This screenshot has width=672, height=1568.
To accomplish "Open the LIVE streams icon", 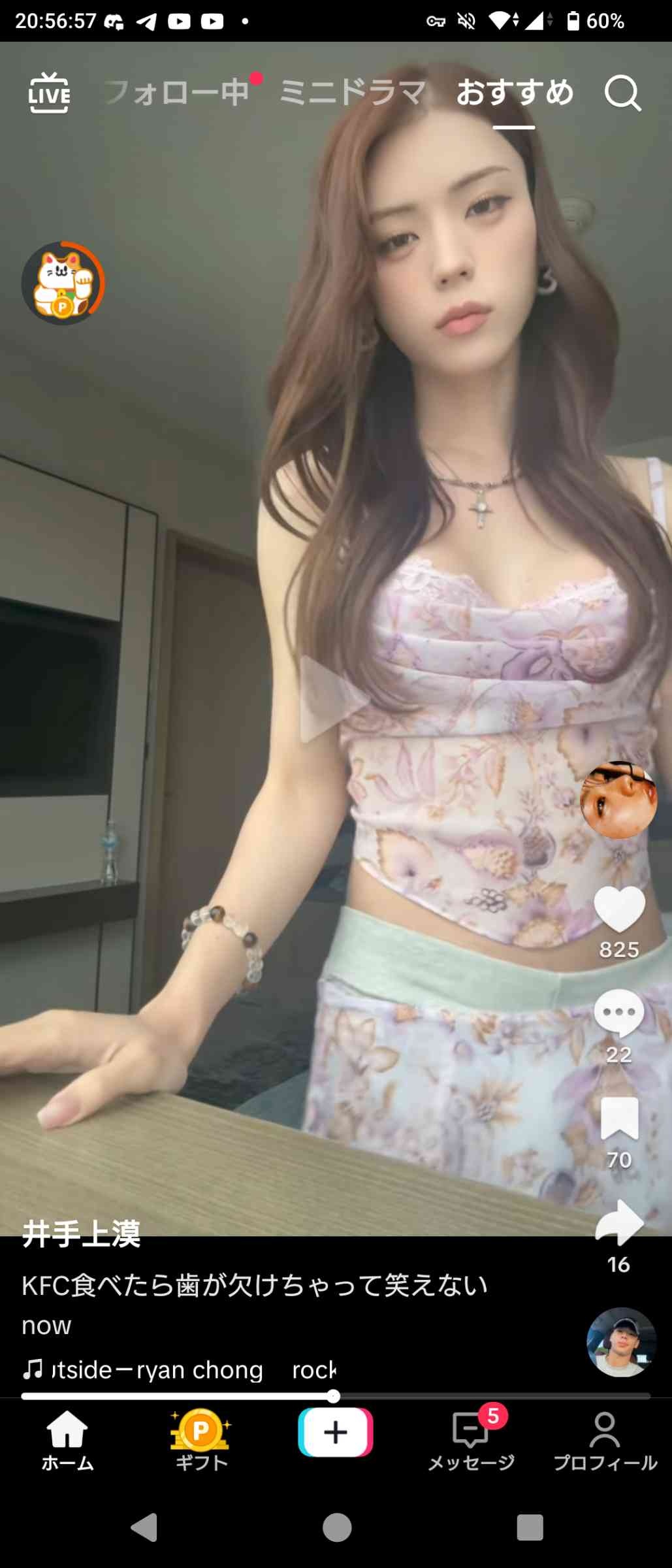I will click(x=49, y=93).
